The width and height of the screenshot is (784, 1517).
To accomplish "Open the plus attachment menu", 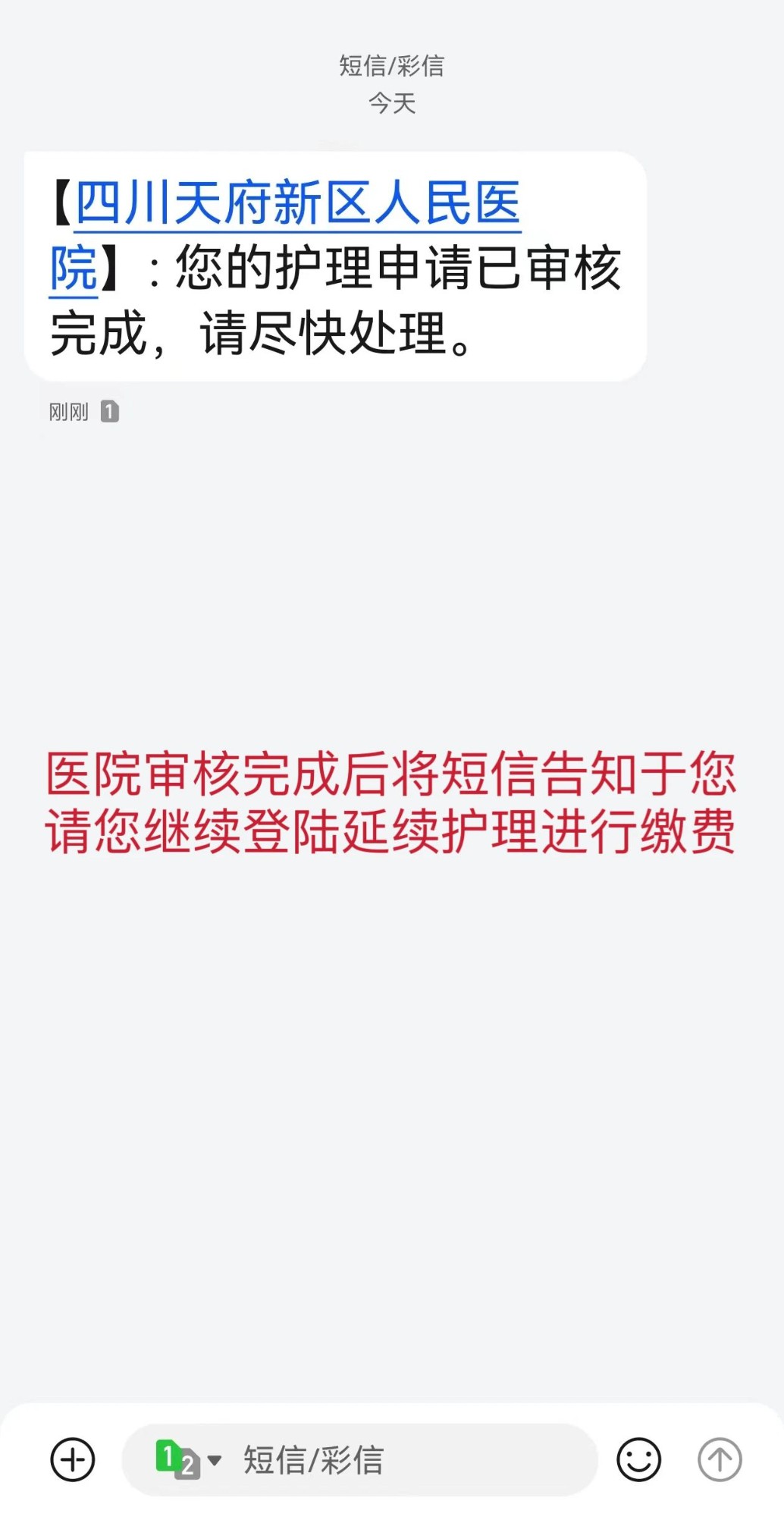I will (73, 1459).
